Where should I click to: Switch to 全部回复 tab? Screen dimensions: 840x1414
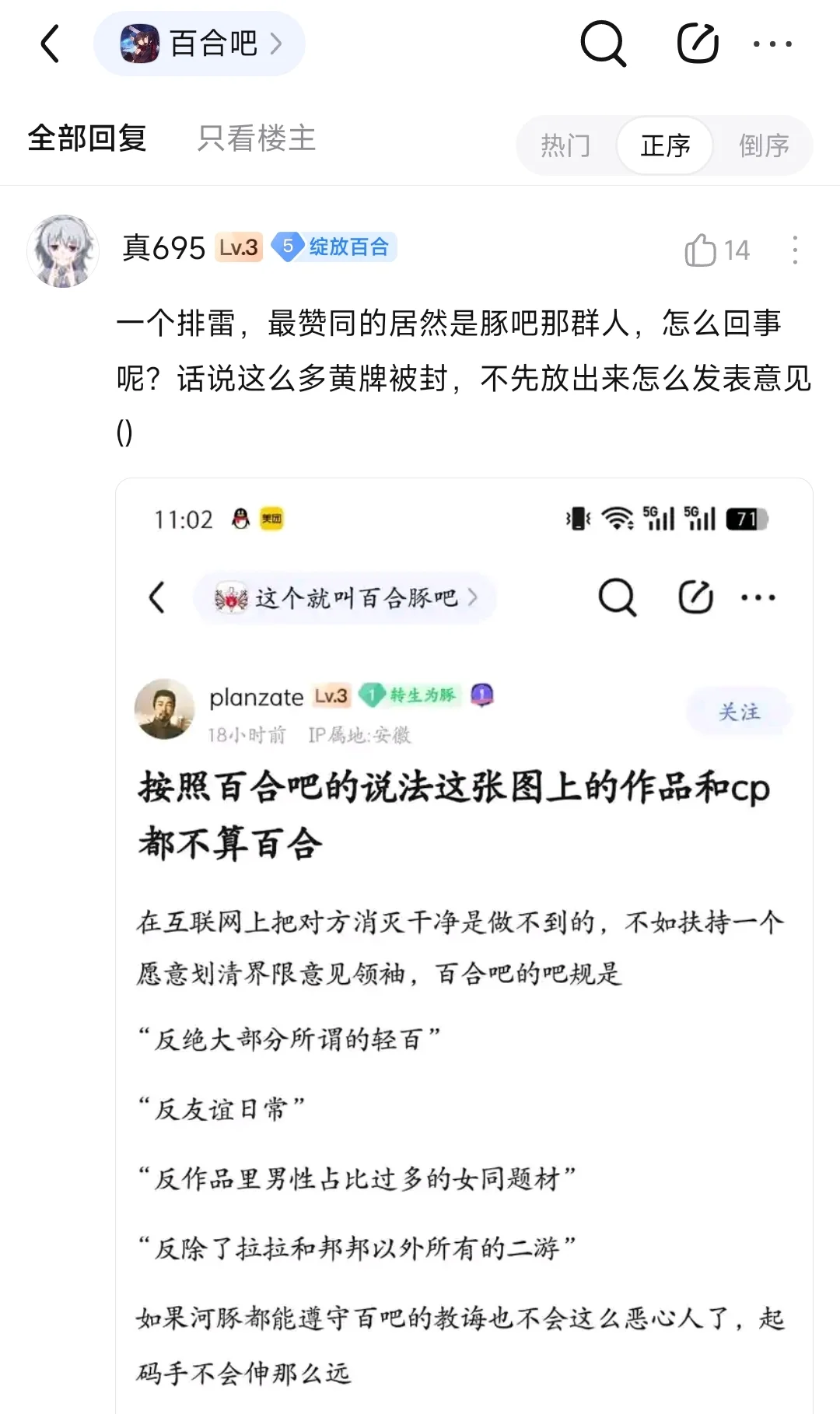[87, 138]
